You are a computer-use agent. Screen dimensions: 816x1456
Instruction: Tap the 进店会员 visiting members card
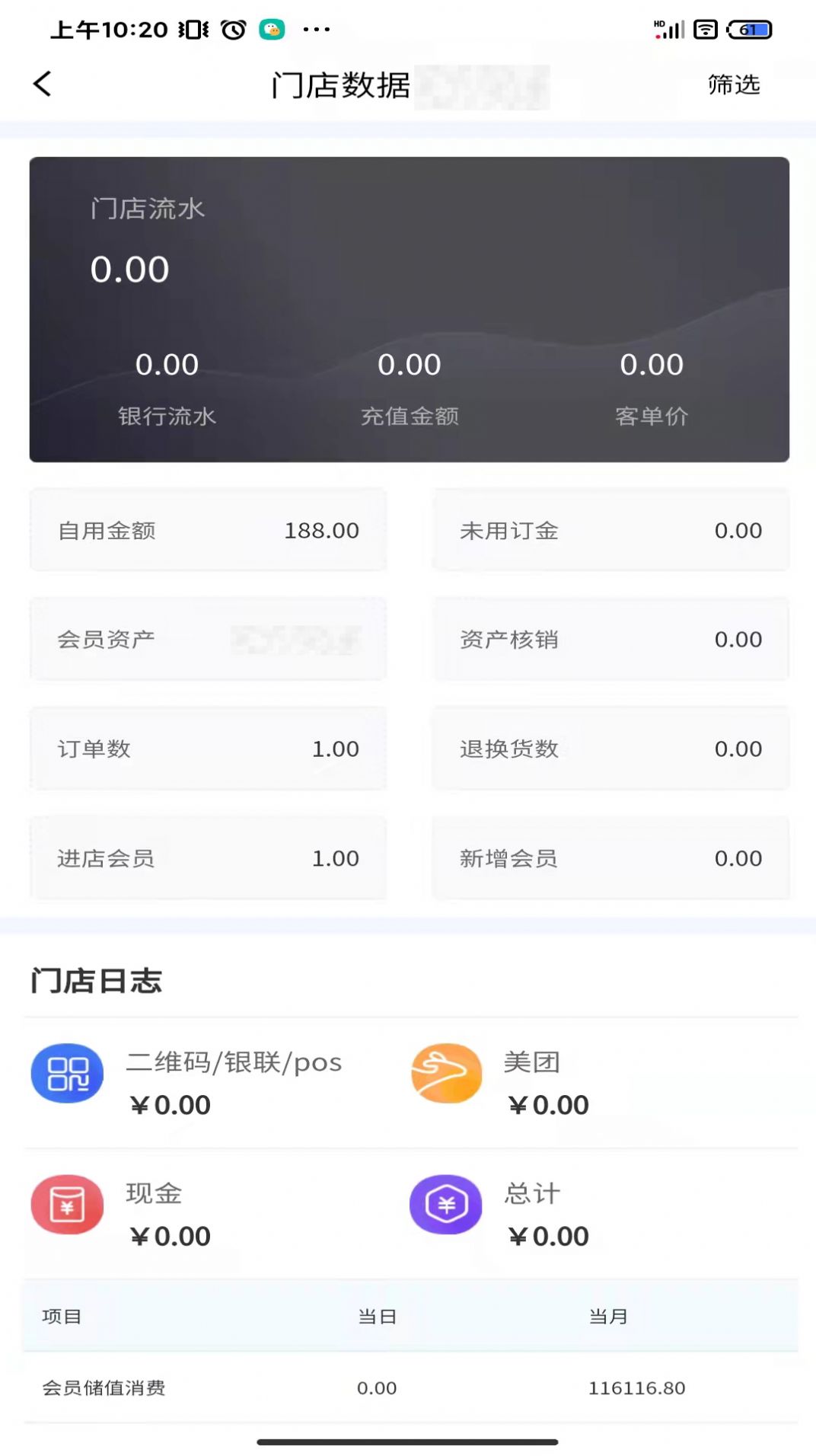tap(208, 858)
